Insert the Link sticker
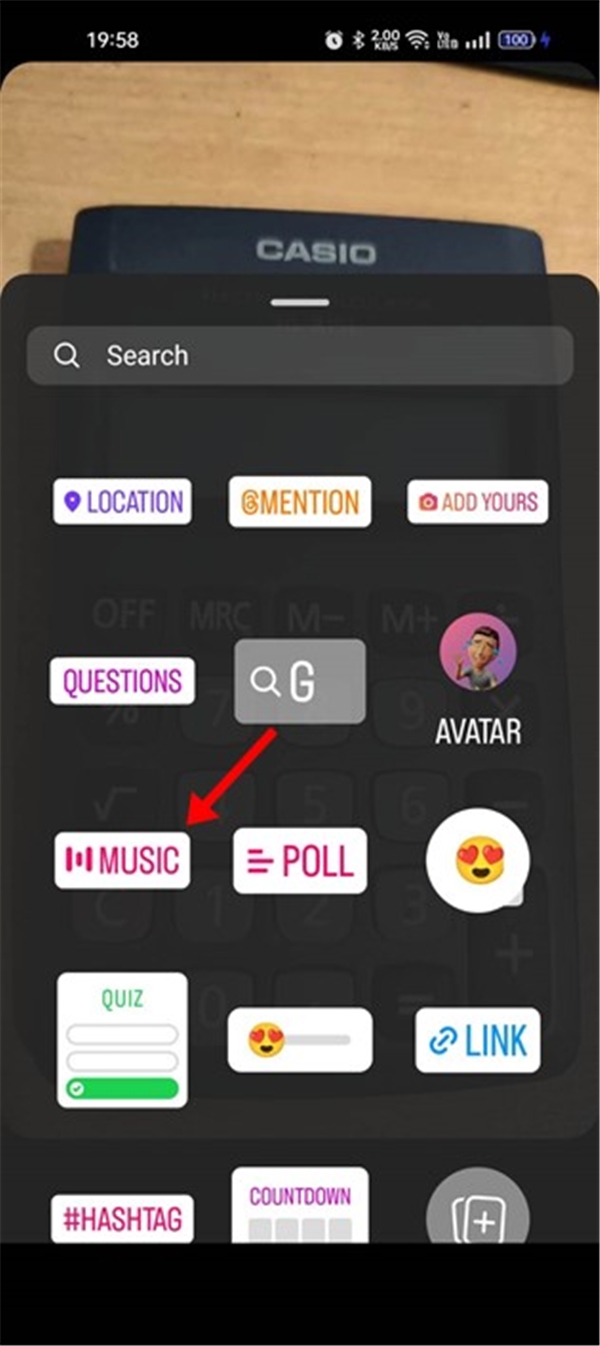Viewport: 600px width, 1346px height. tap(477, 1040)
